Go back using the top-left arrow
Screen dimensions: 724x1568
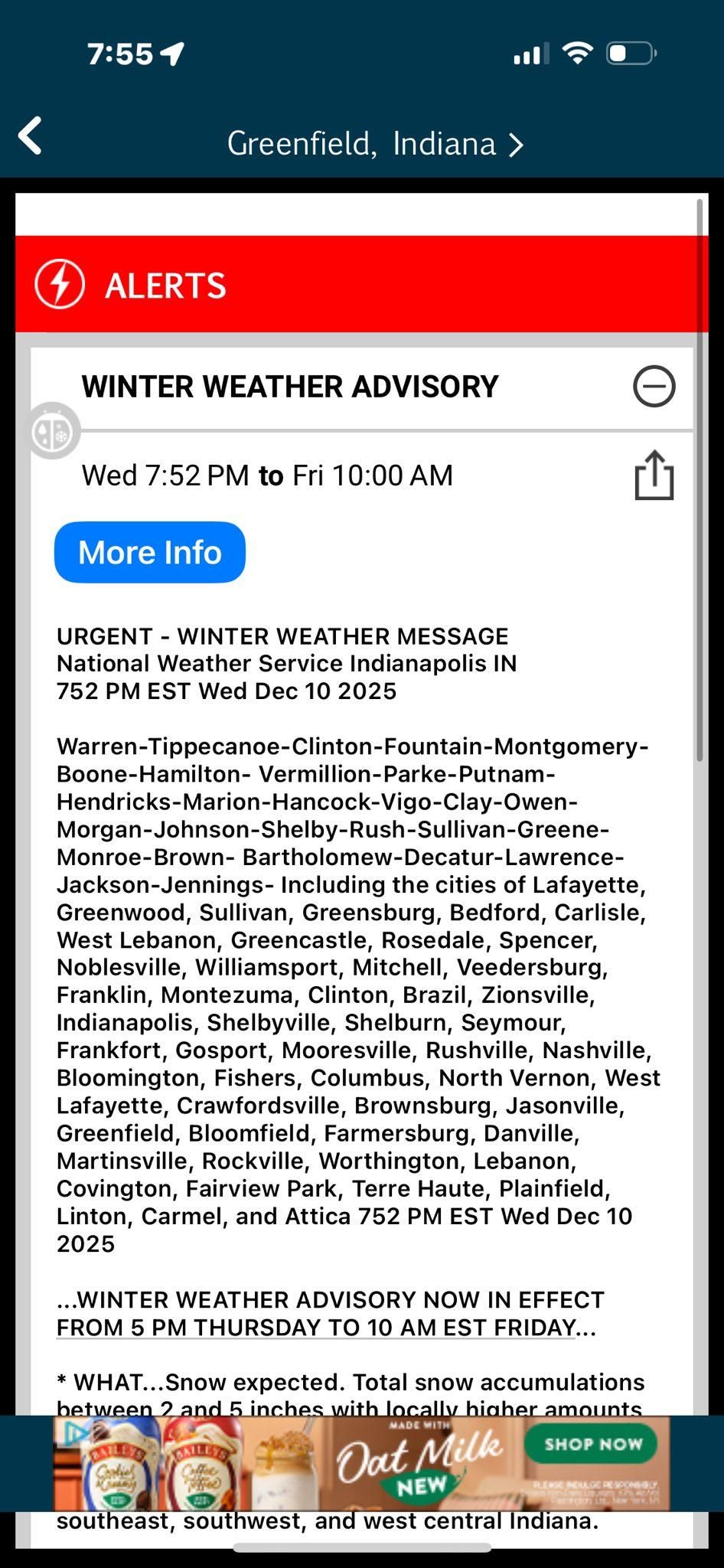(x=30, y=137)
